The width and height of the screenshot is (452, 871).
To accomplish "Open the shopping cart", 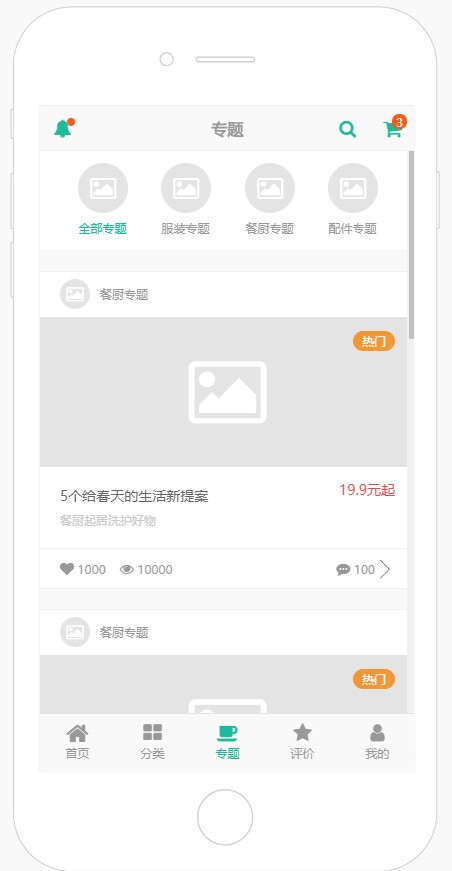I will pos(393,129).
